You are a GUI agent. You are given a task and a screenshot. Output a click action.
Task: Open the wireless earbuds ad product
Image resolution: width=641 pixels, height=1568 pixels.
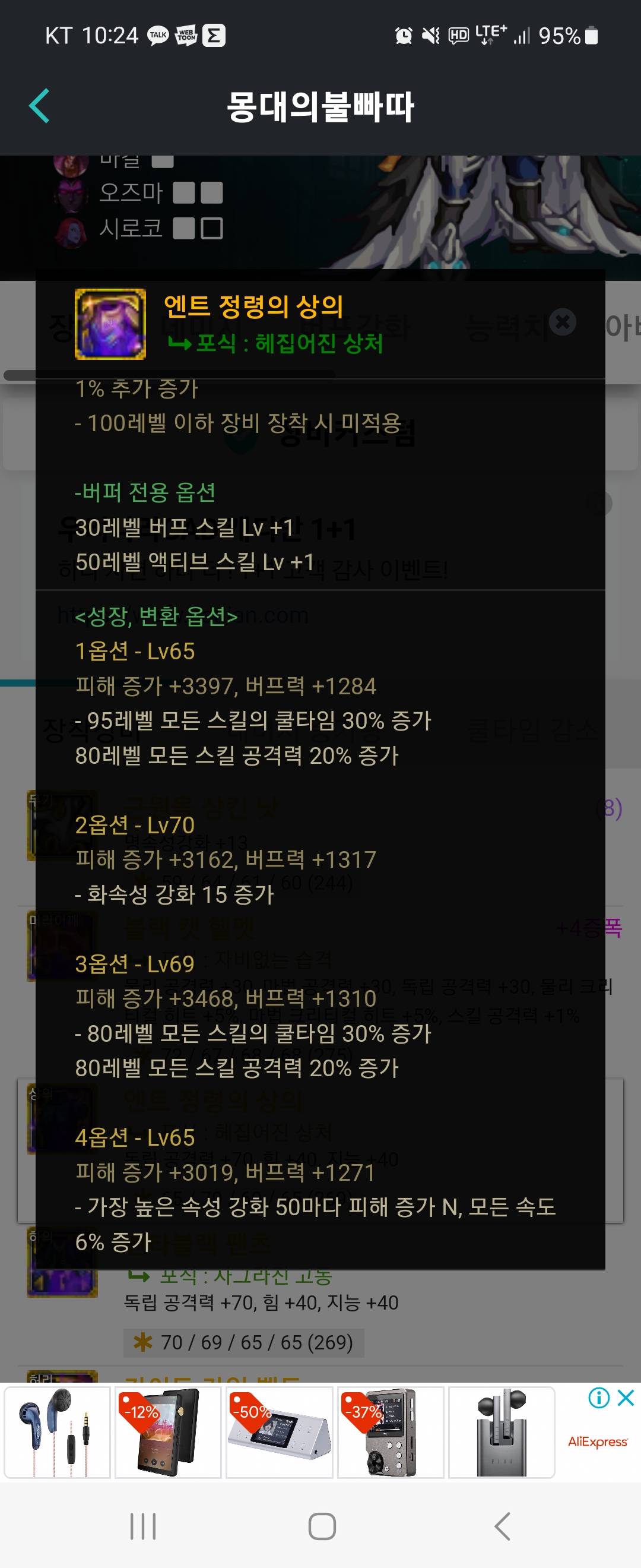(x=501, y=1432)
